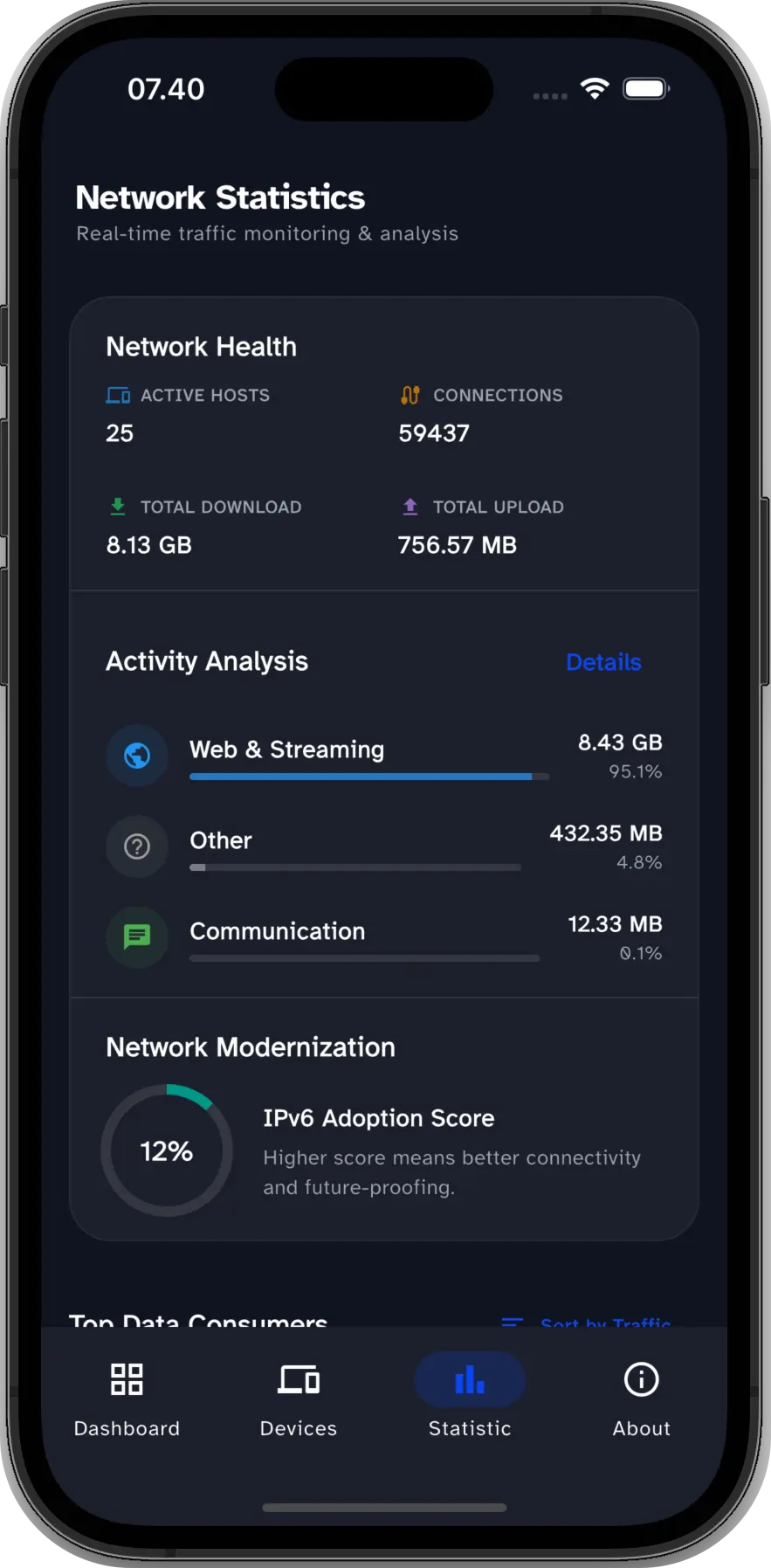Click the green Total Download arrow icon
Viewport: 771px width, 1568px height.
[116, 507]
